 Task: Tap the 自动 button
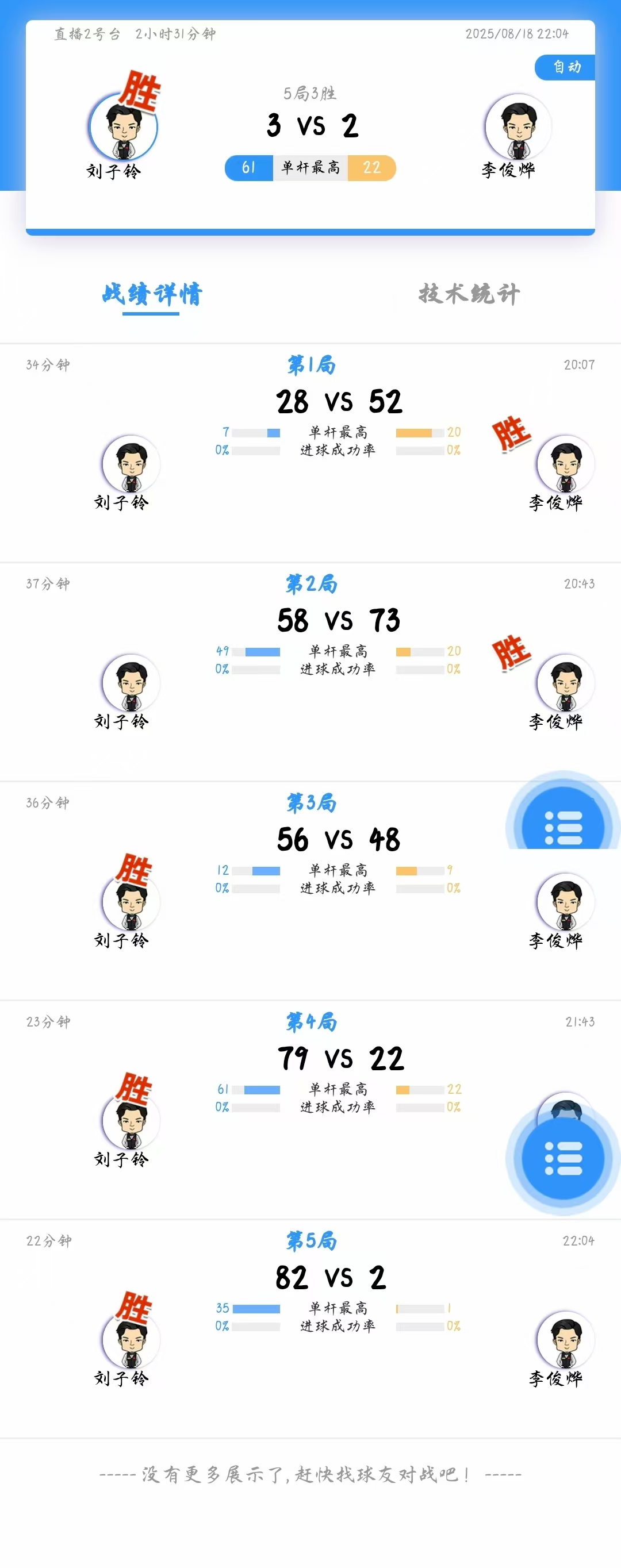(566, 67)
